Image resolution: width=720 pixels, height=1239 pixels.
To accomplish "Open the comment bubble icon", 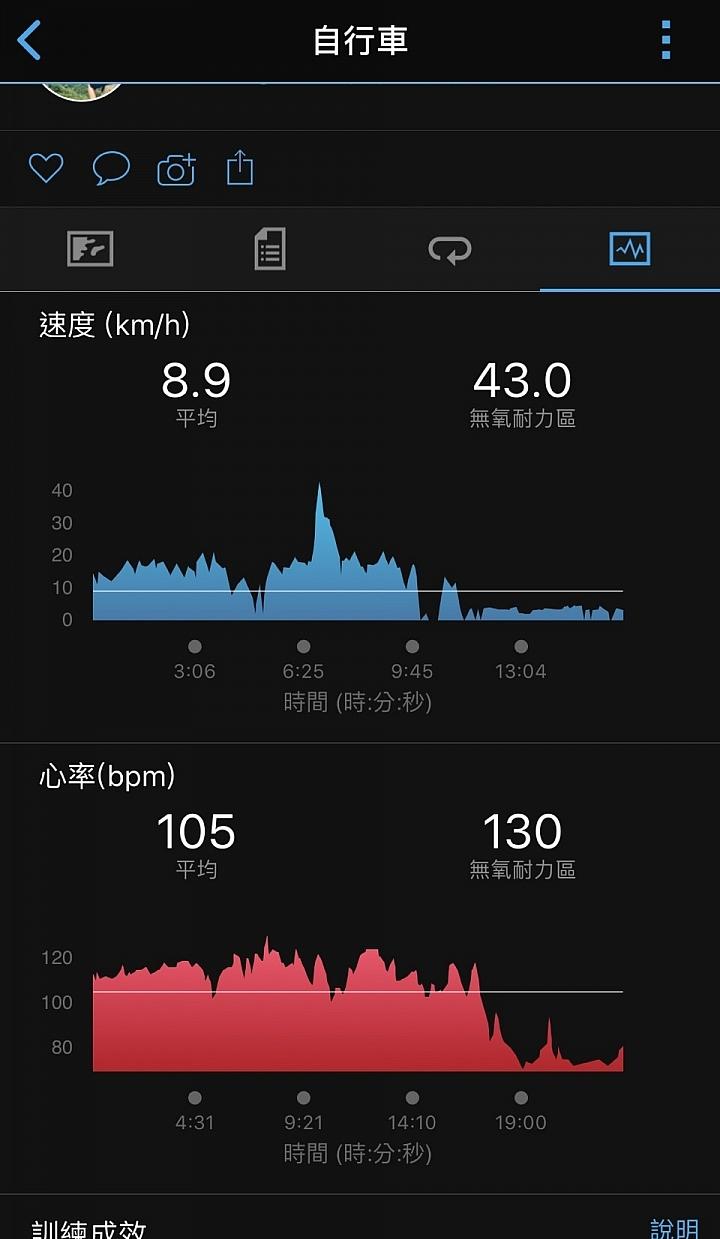I will (111, 168).
